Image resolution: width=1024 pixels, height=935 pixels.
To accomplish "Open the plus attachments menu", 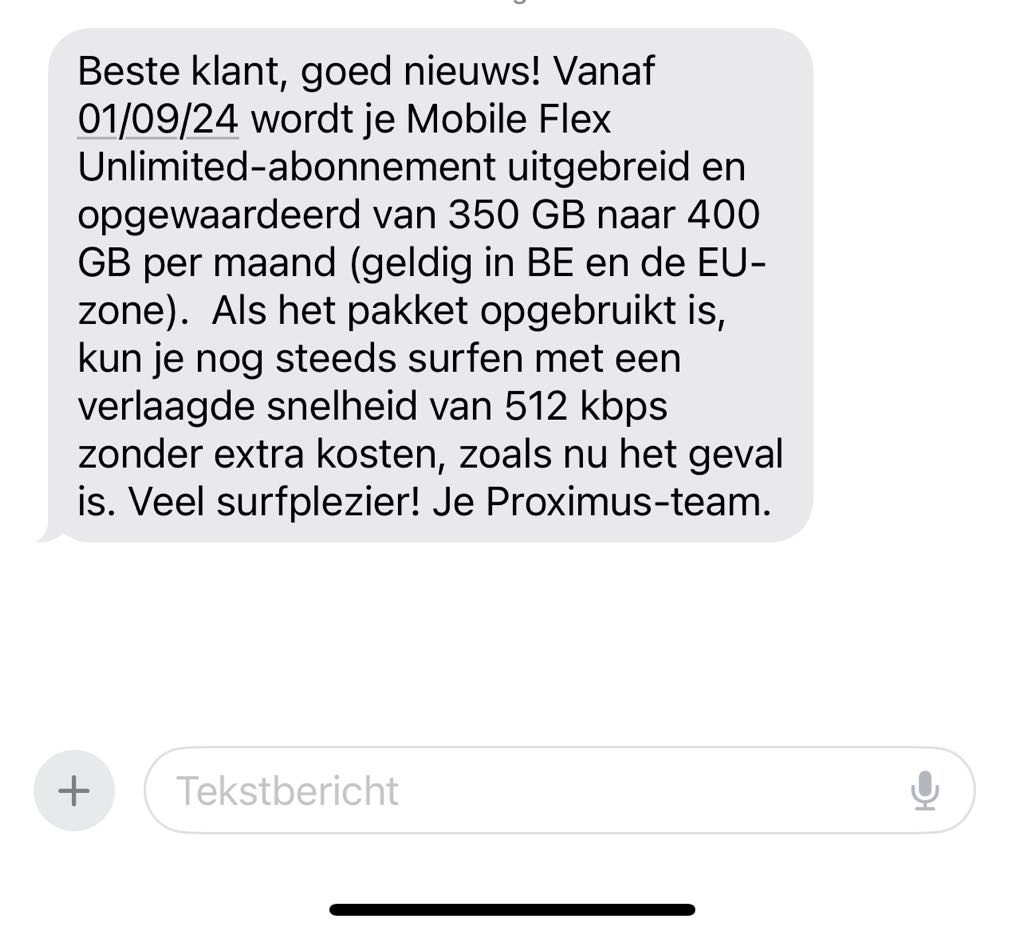I will tap(74, 791).
